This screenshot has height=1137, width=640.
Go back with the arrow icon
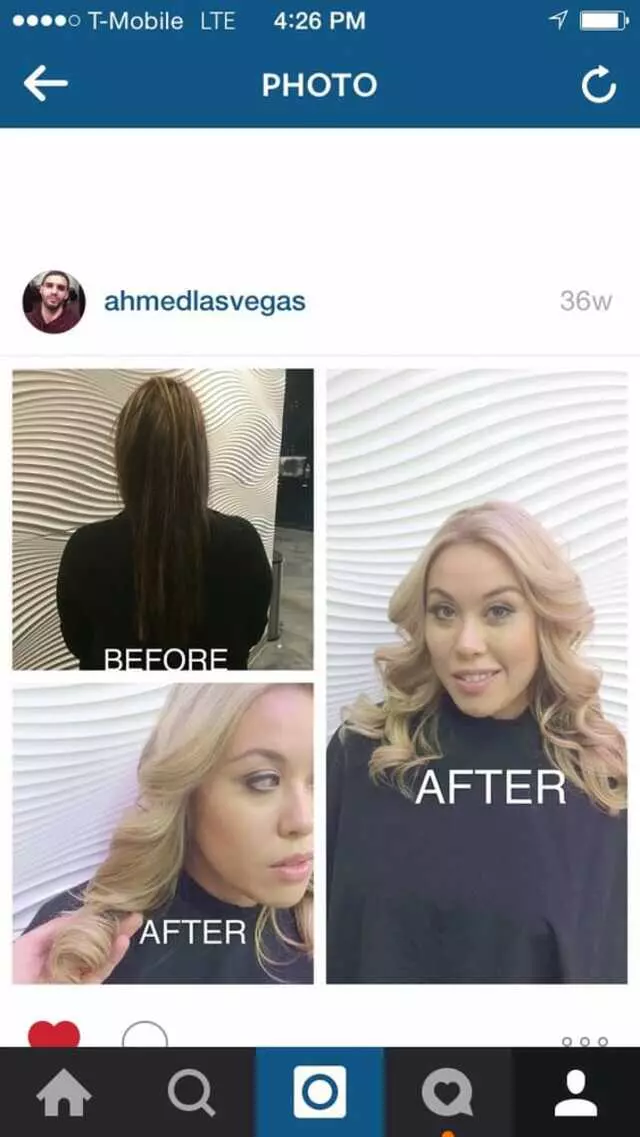pyautogui.click(x=45, y=85)
